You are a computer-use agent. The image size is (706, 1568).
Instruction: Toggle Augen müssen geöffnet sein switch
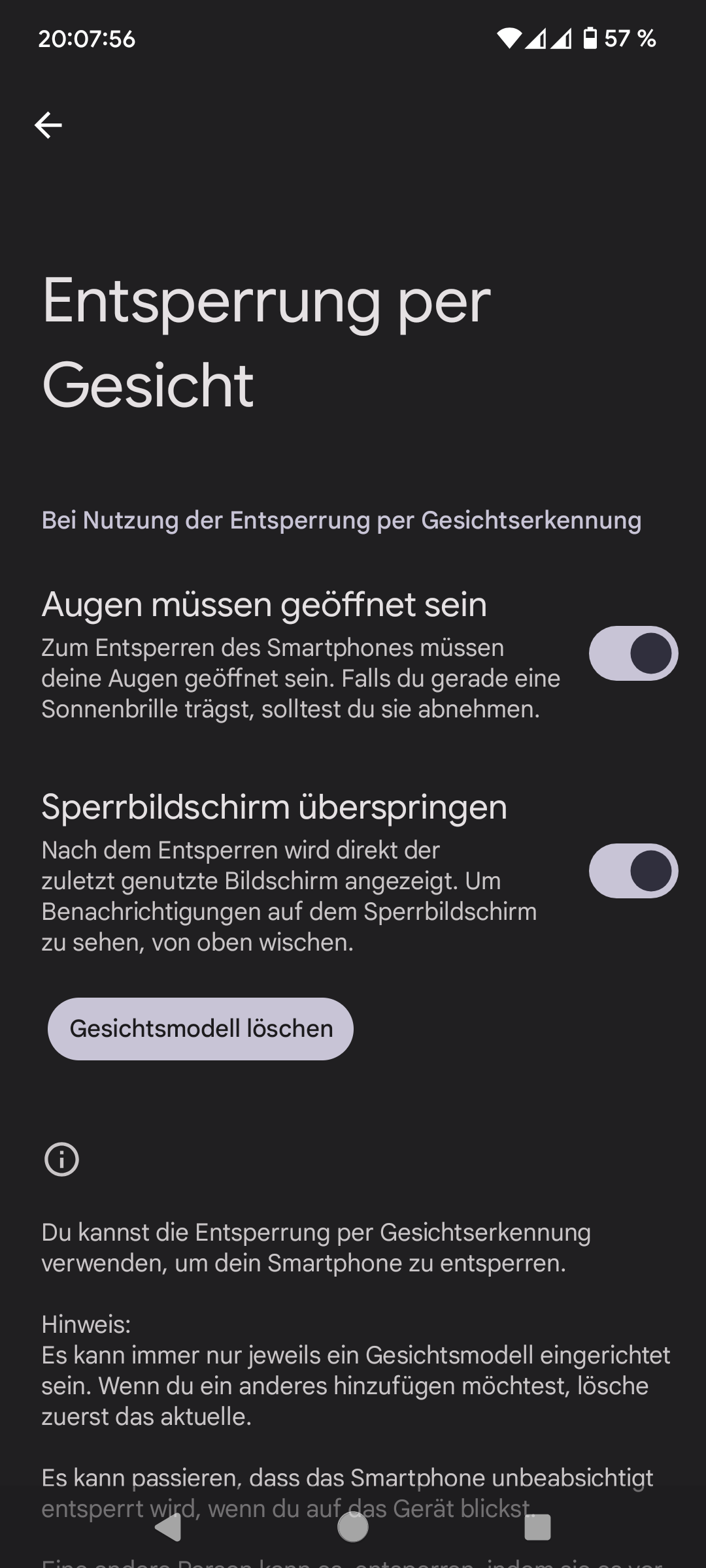coord(633,653)
